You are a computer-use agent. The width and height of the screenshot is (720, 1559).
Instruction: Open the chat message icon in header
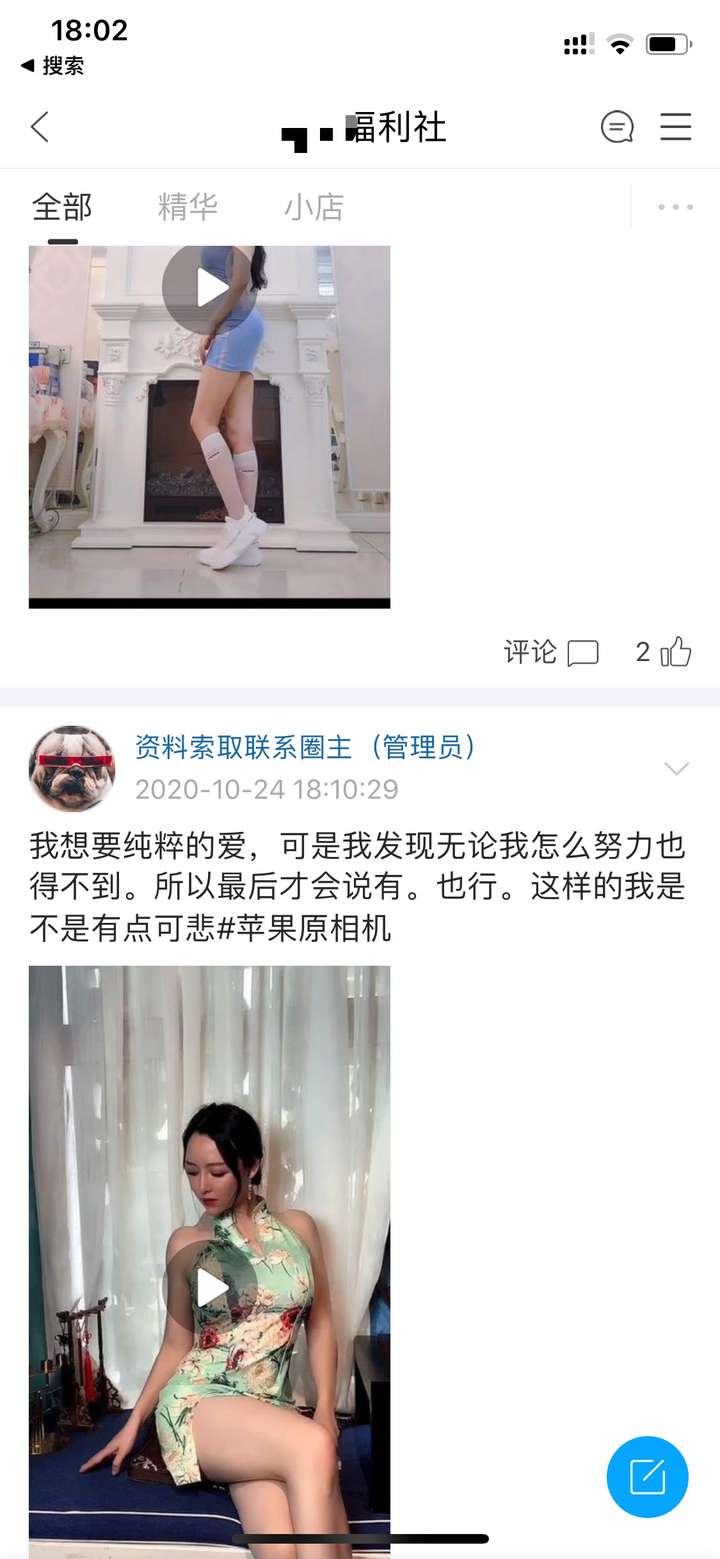click(x=617, y=127)
